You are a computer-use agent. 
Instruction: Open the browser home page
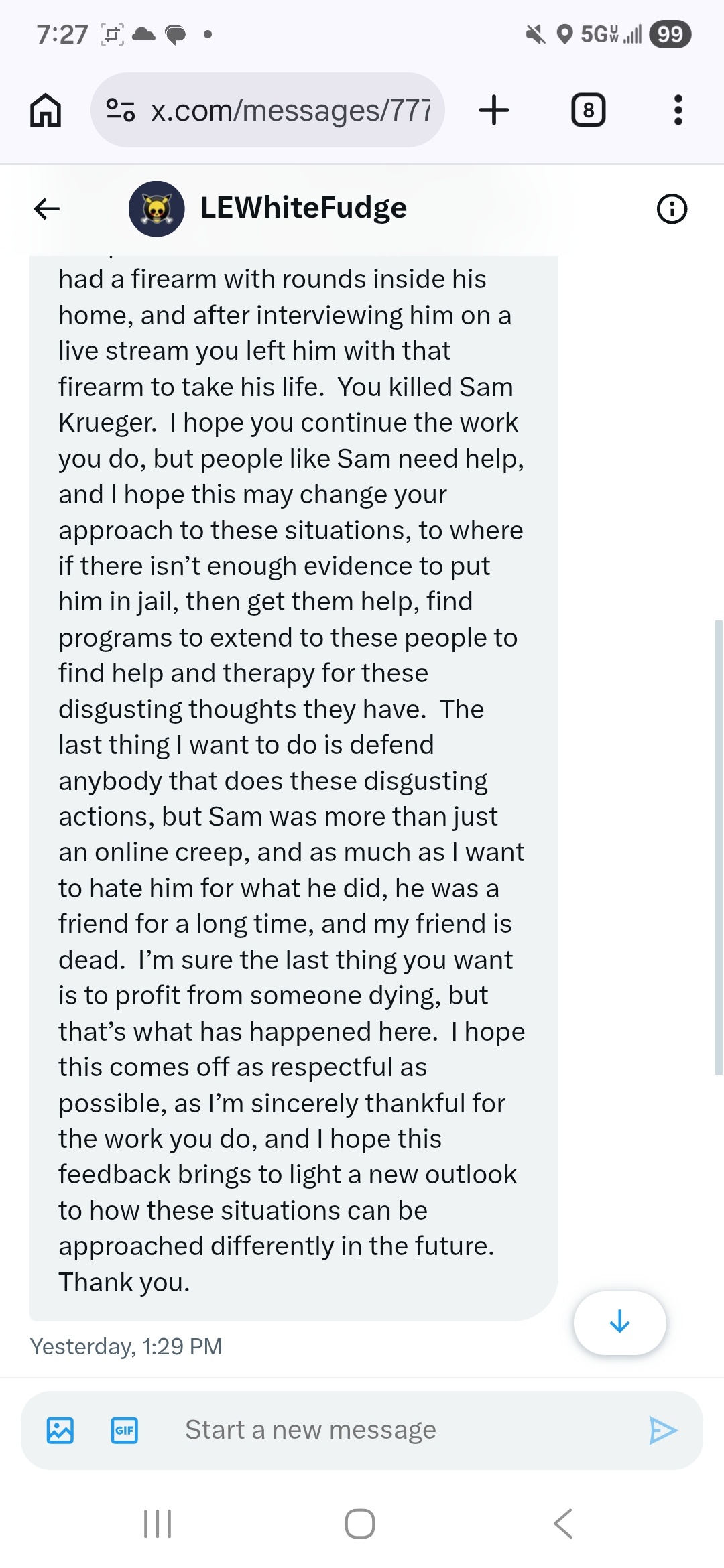click(46, 110)
